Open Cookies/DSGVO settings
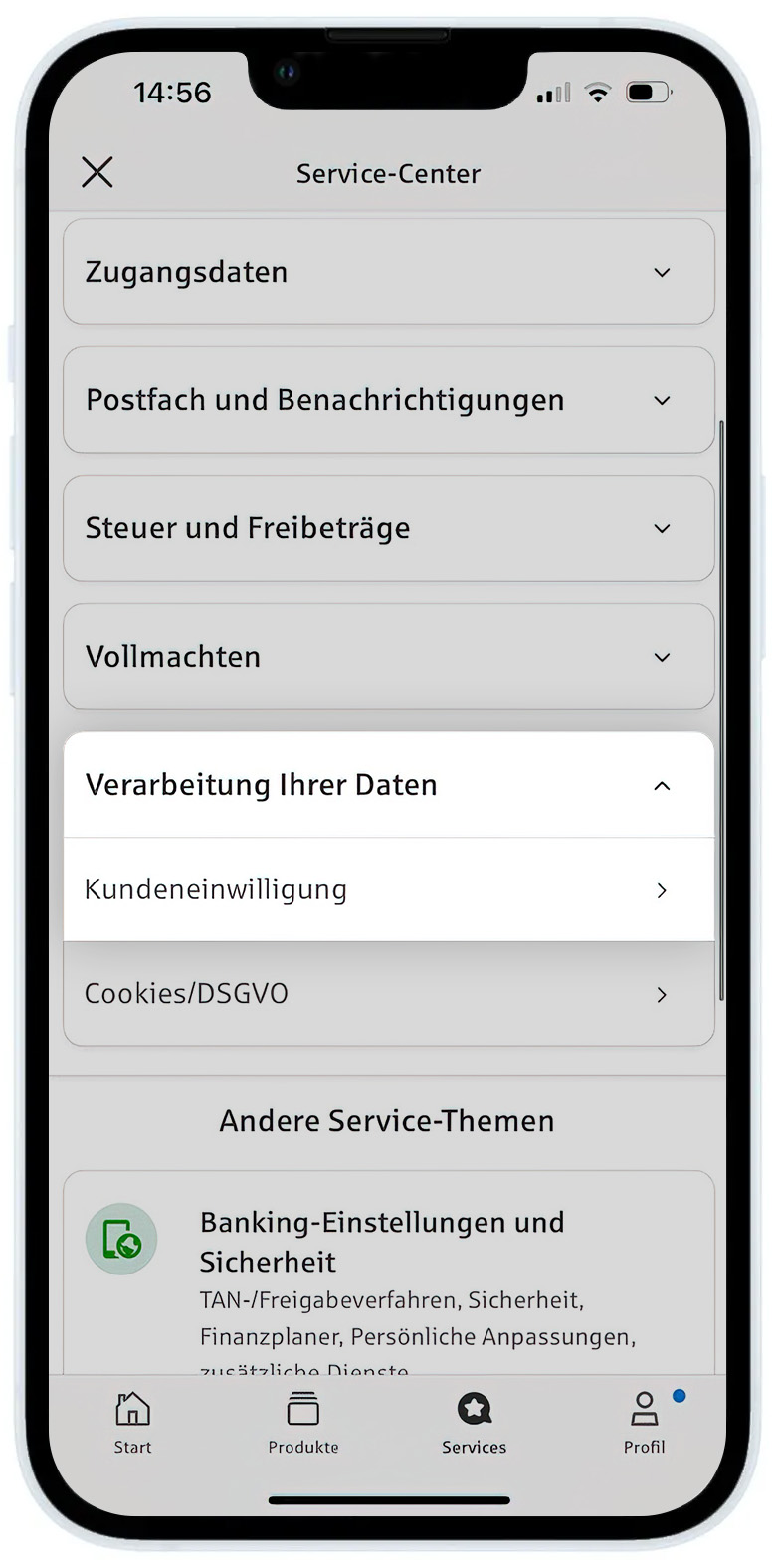The width and height of the screenshot is (778, 1568). click(388, 994)
